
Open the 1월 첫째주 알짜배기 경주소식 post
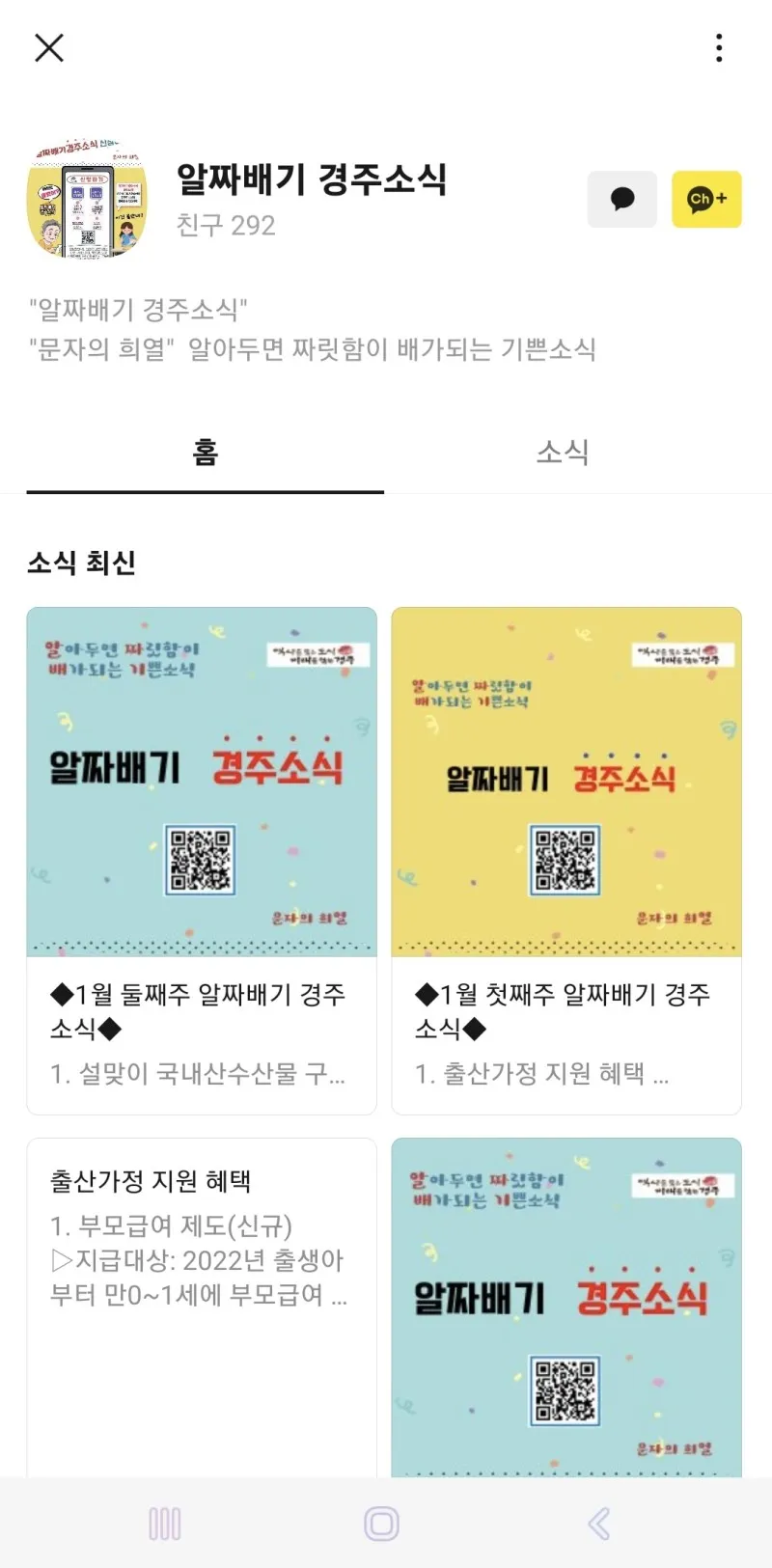(x=566, y=859)
